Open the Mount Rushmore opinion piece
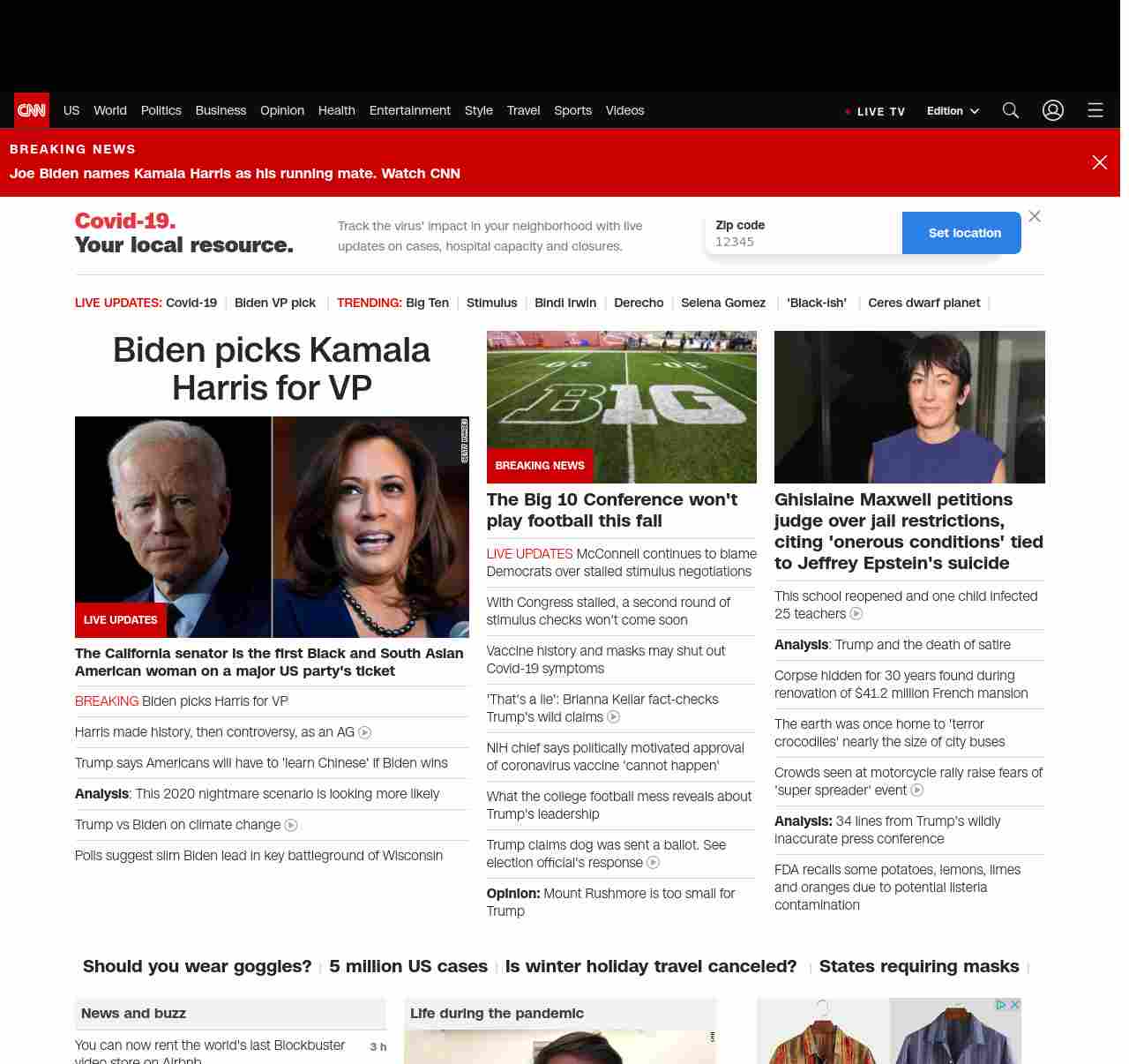Viewport: 1129px width, 1064px height. (x=610, y=902)
